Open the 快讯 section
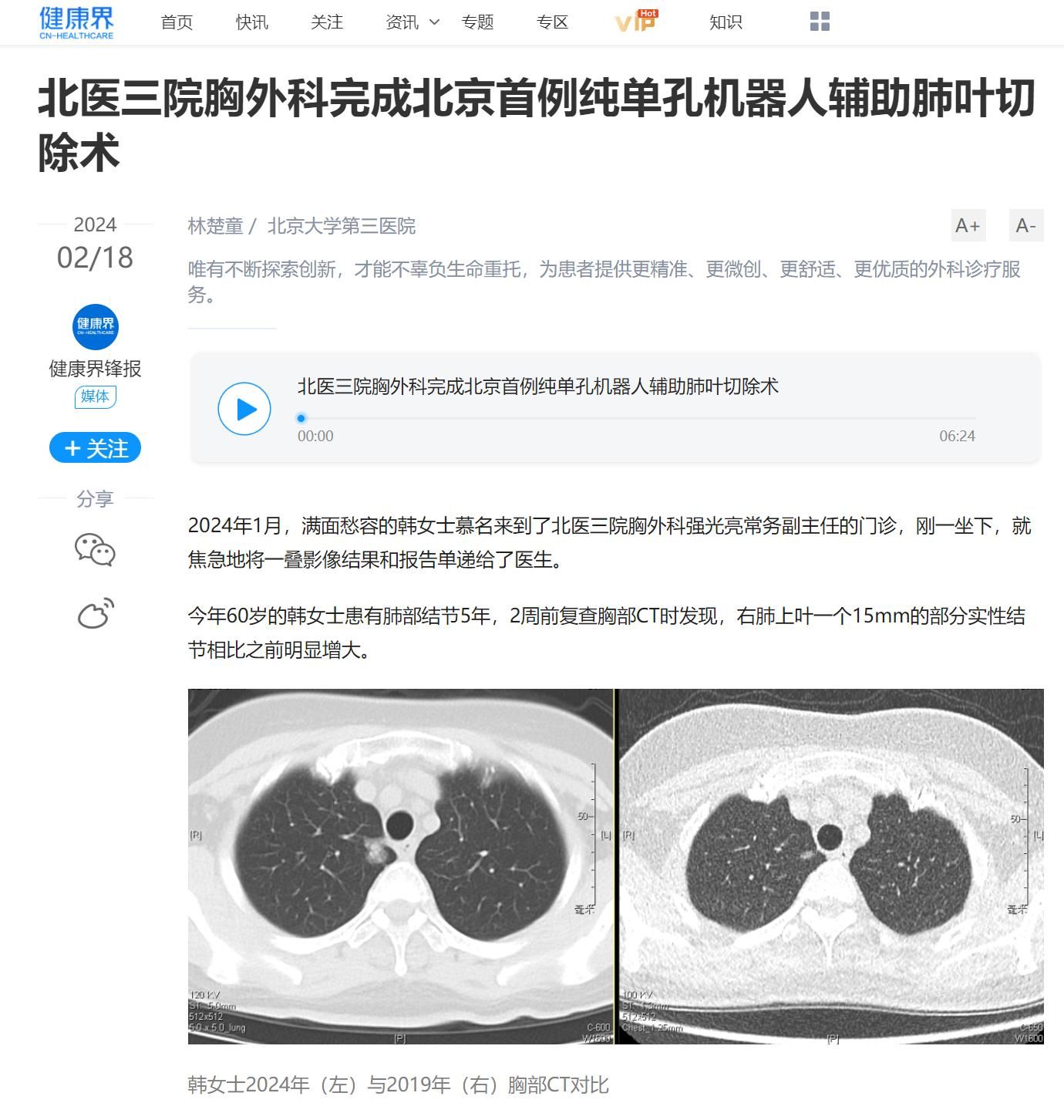This screenshot has width=1064, height=1120. pos(252,22)
